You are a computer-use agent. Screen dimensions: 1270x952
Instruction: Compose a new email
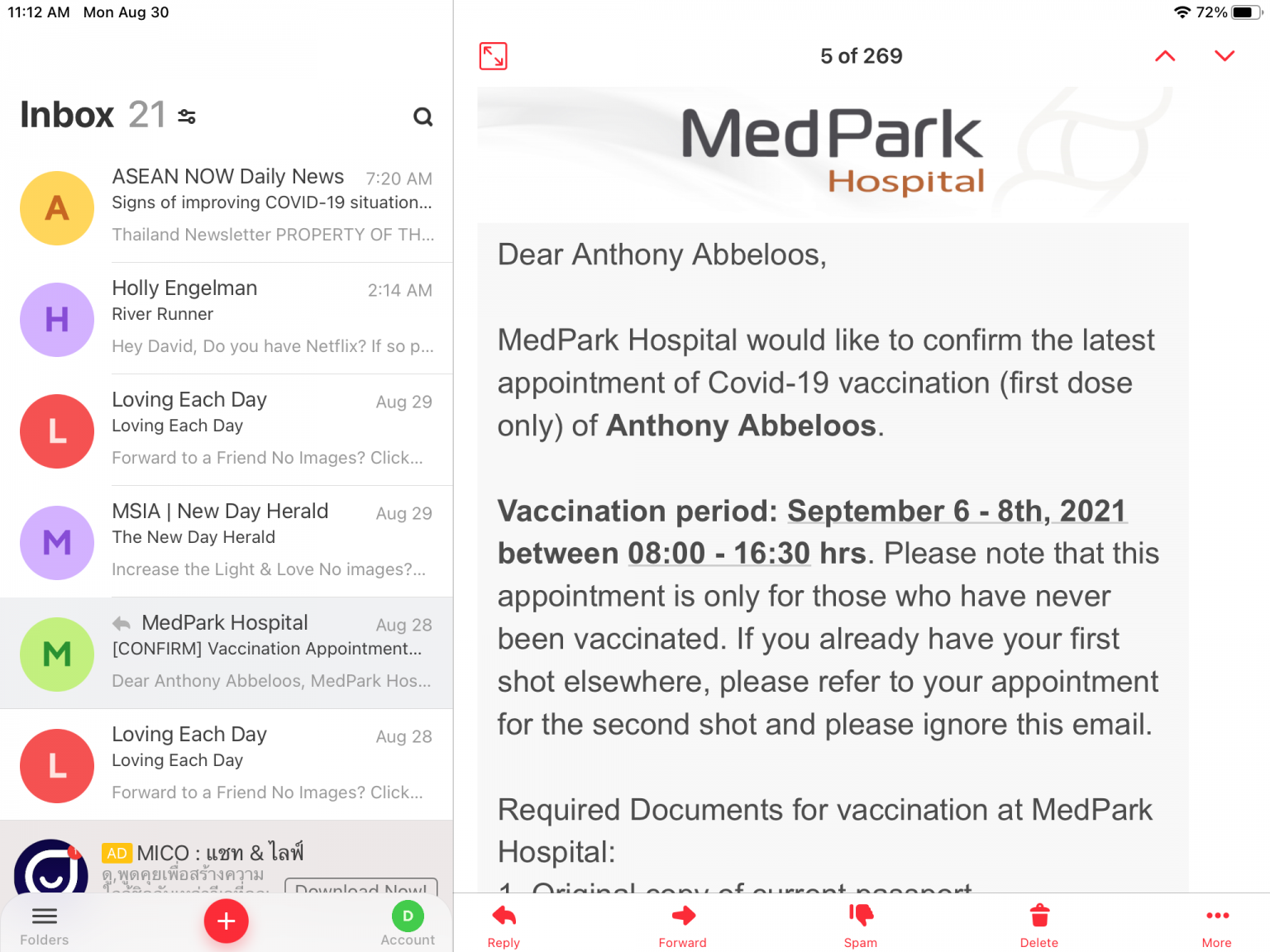click(227, 921)
